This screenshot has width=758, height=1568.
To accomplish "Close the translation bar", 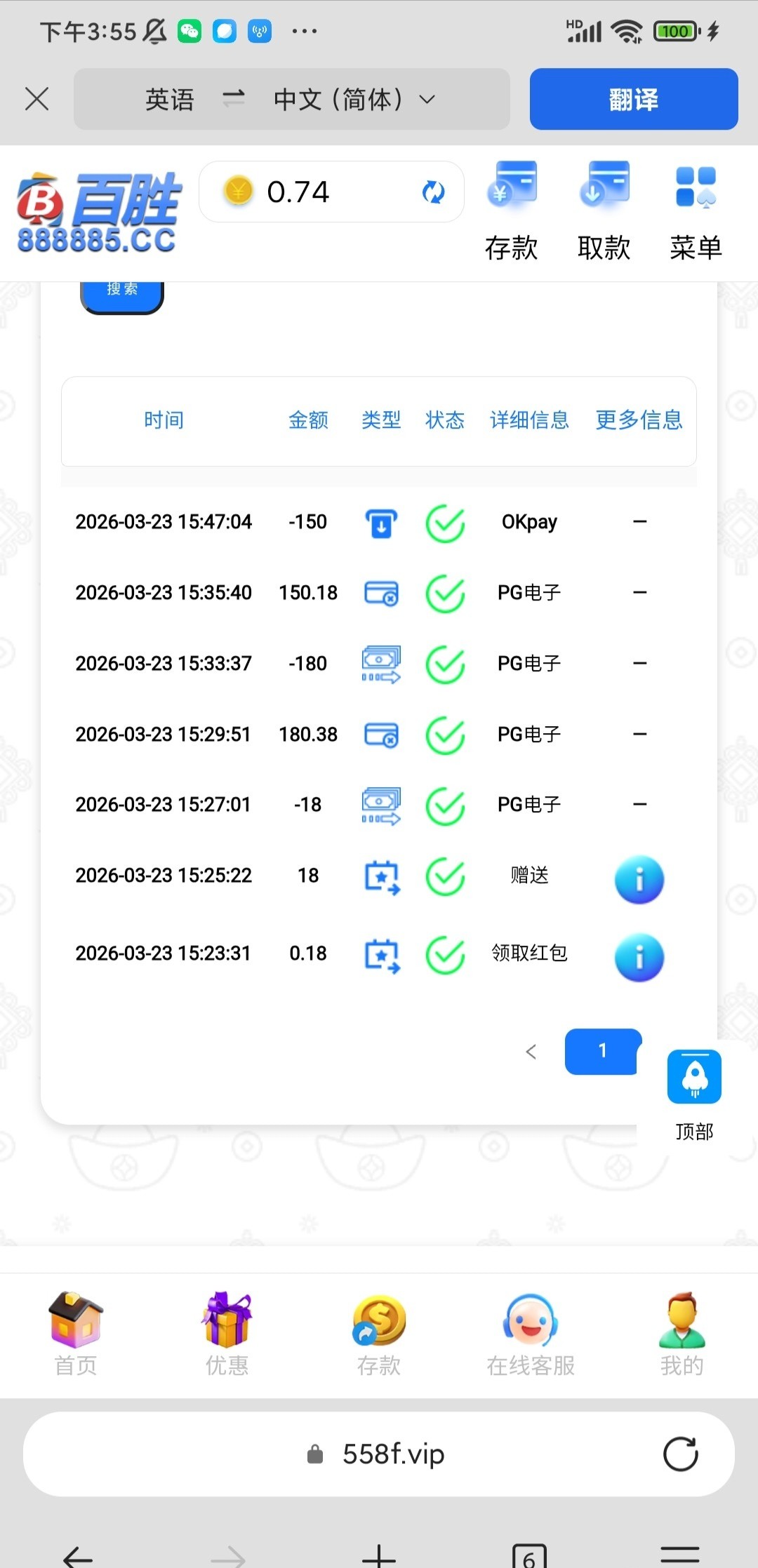I will [36, 99].
